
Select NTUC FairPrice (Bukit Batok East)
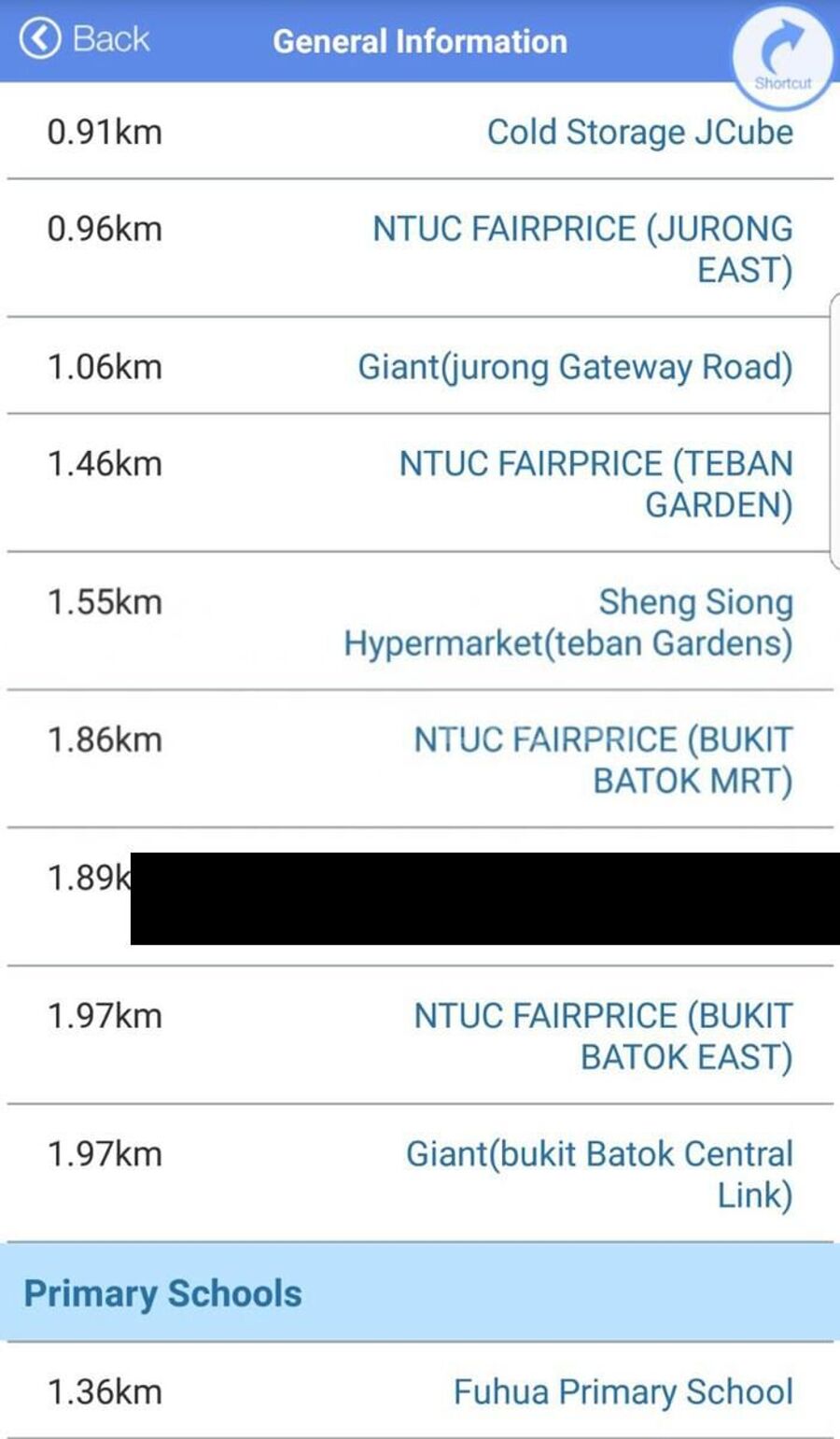pos(603,1036)
